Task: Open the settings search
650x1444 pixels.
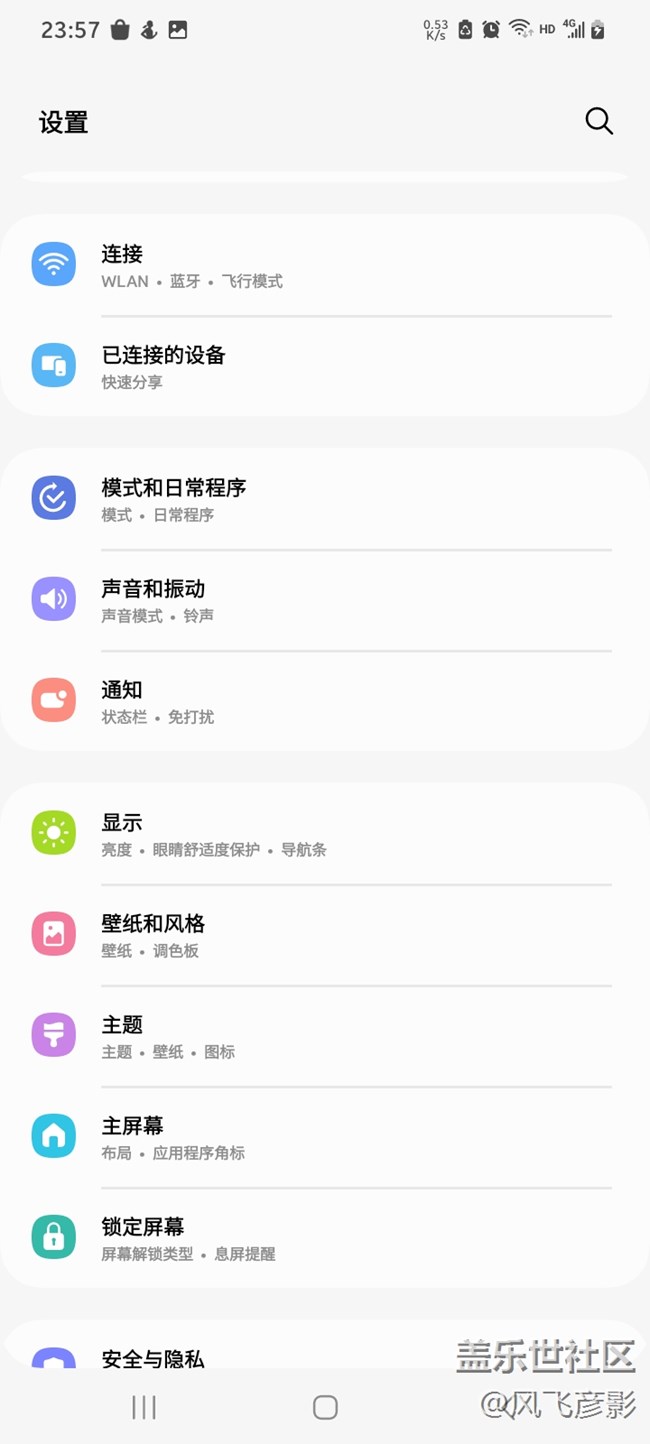Action: pyautogui.click(x=598, y=122)
